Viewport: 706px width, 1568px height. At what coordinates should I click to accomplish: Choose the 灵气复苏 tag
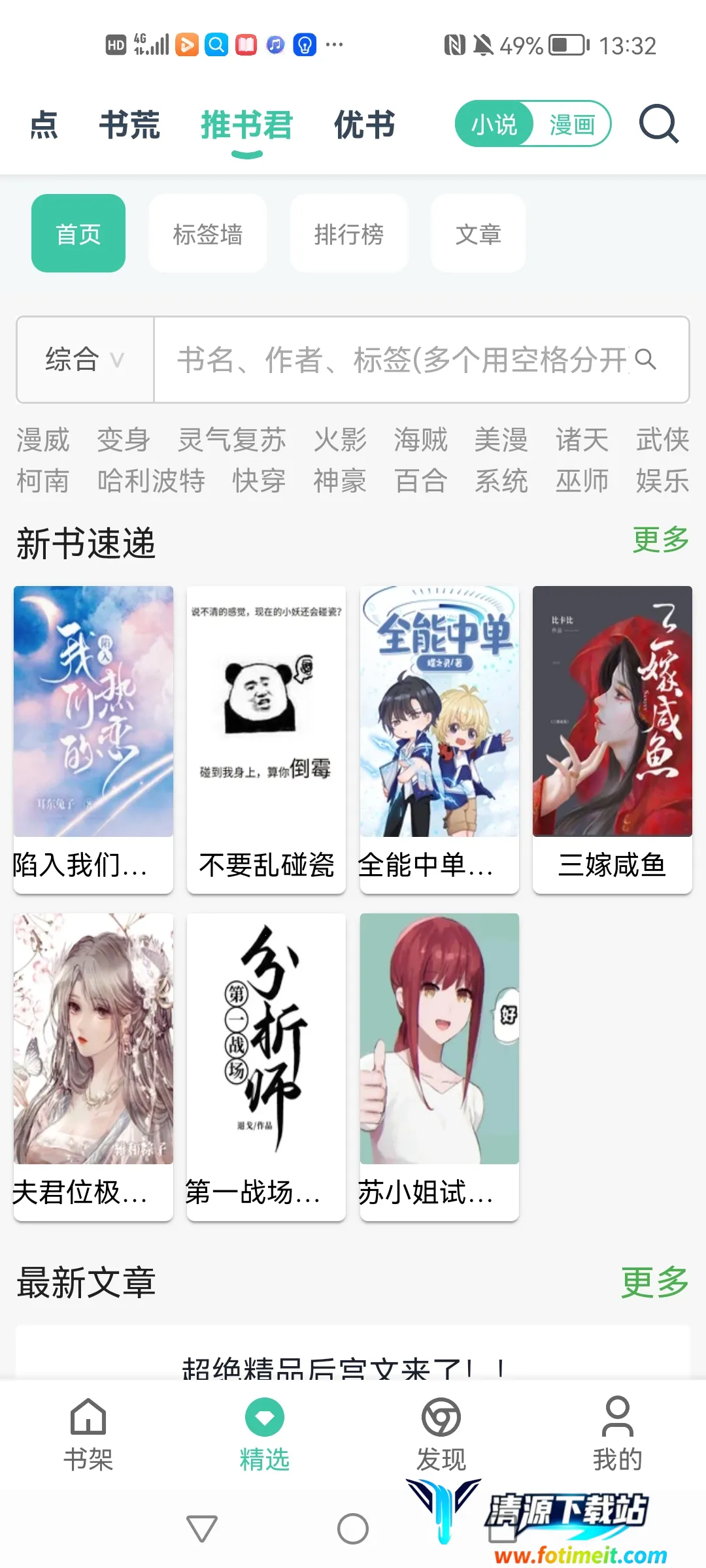[x=232, y=440]
